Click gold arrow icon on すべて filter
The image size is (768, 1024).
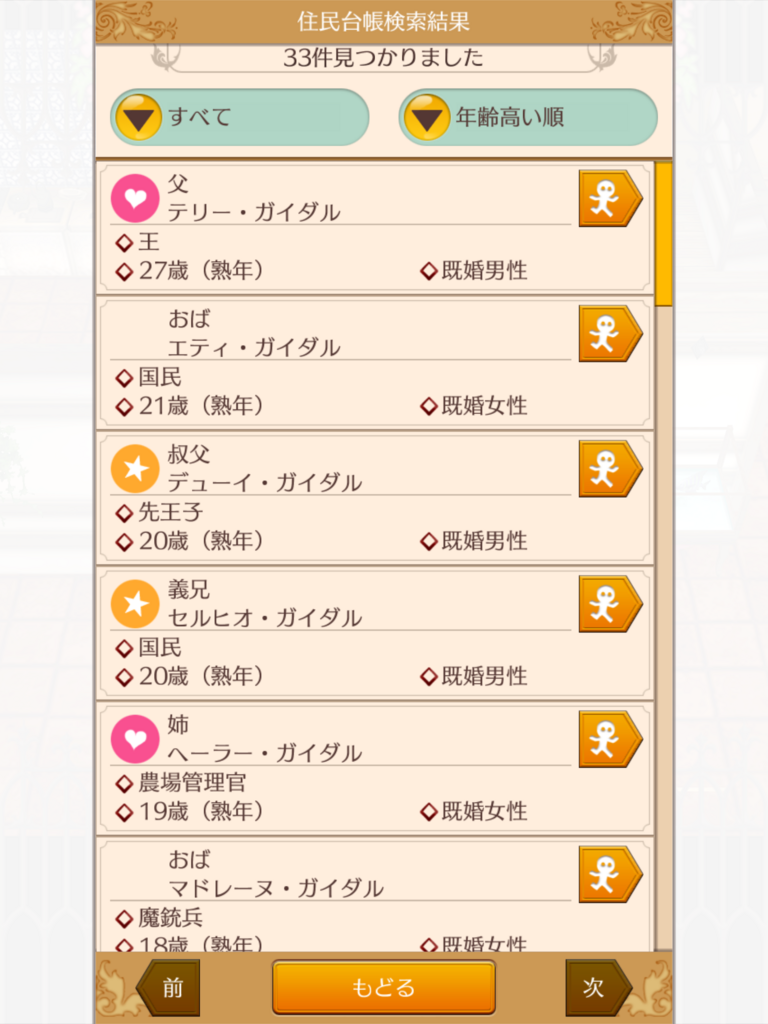(x=139, y=117)
